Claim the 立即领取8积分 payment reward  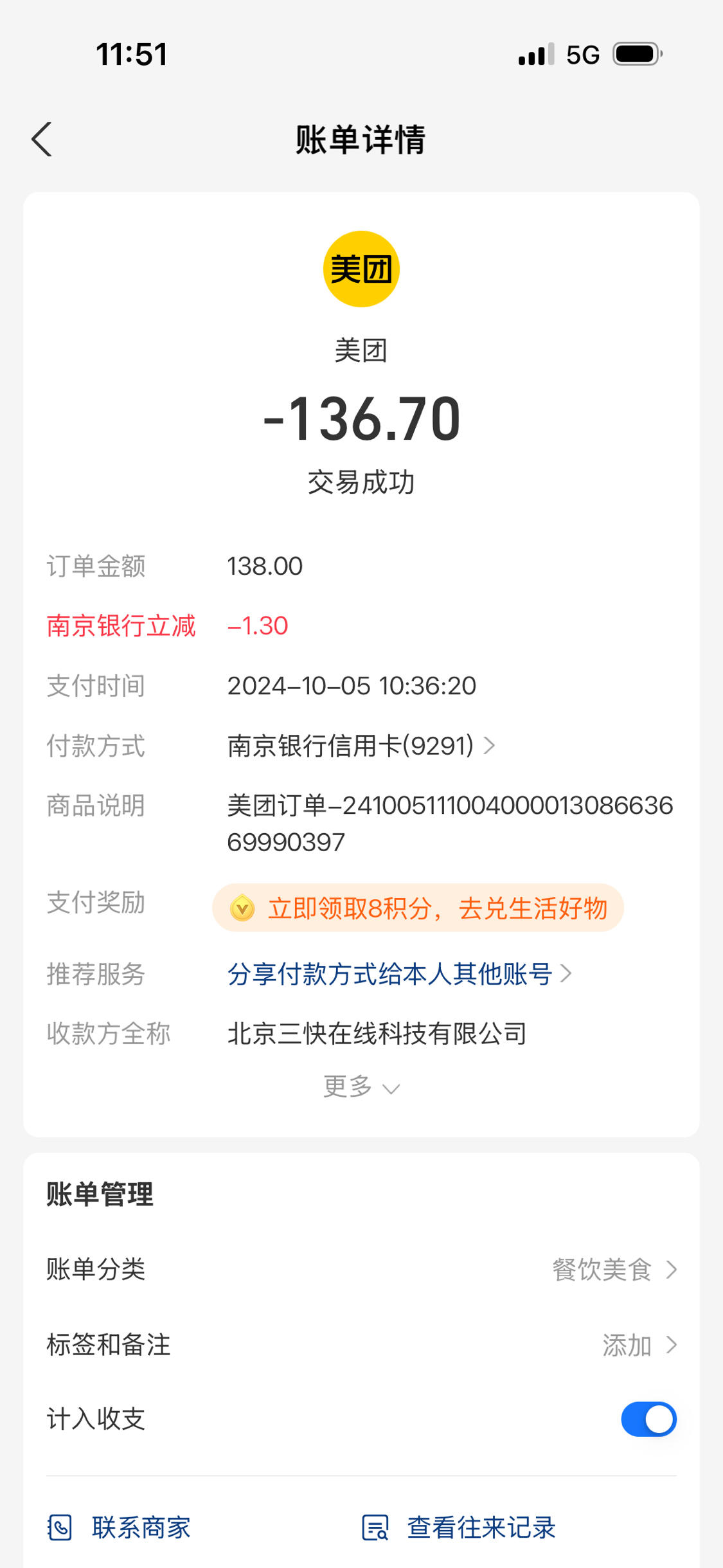tap(418, 908)
